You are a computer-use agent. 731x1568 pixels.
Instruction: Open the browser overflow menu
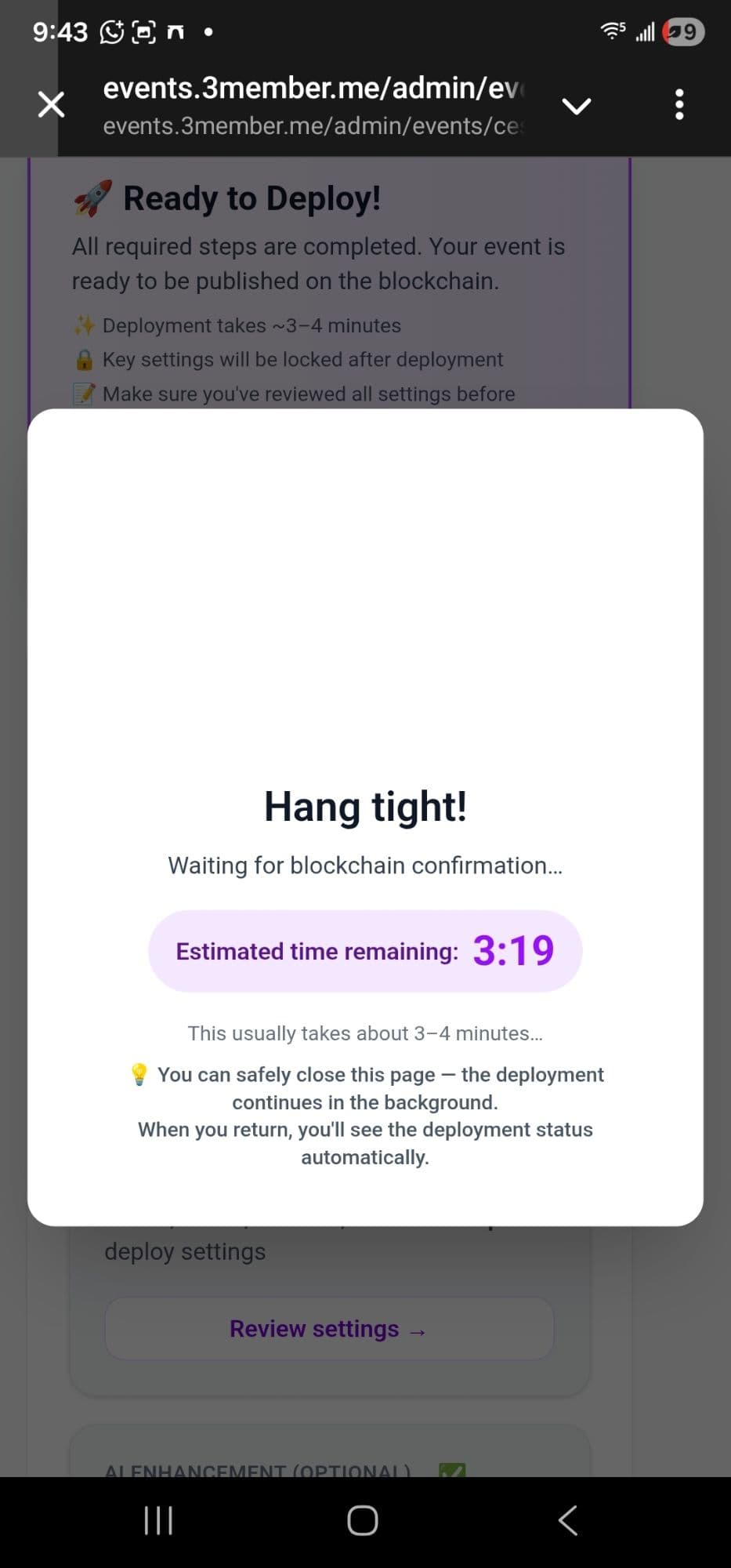[x=679, y=104]
